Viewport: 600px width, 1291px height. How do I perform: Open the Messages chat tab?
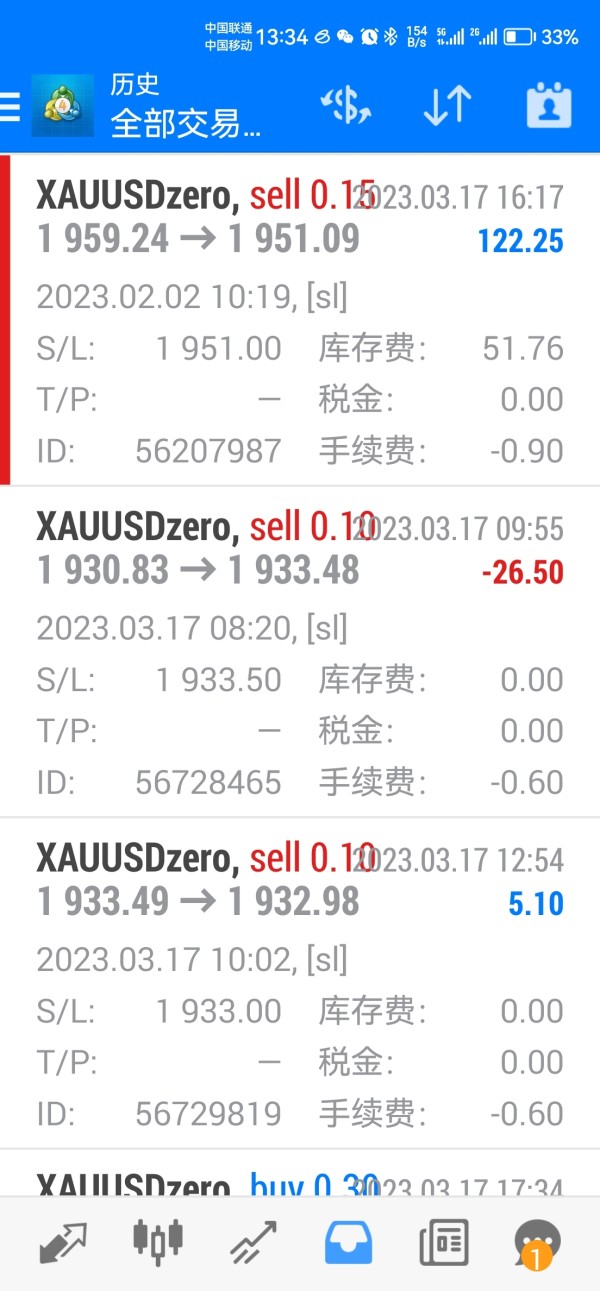pyautogui.click(x=537, y=1243)
